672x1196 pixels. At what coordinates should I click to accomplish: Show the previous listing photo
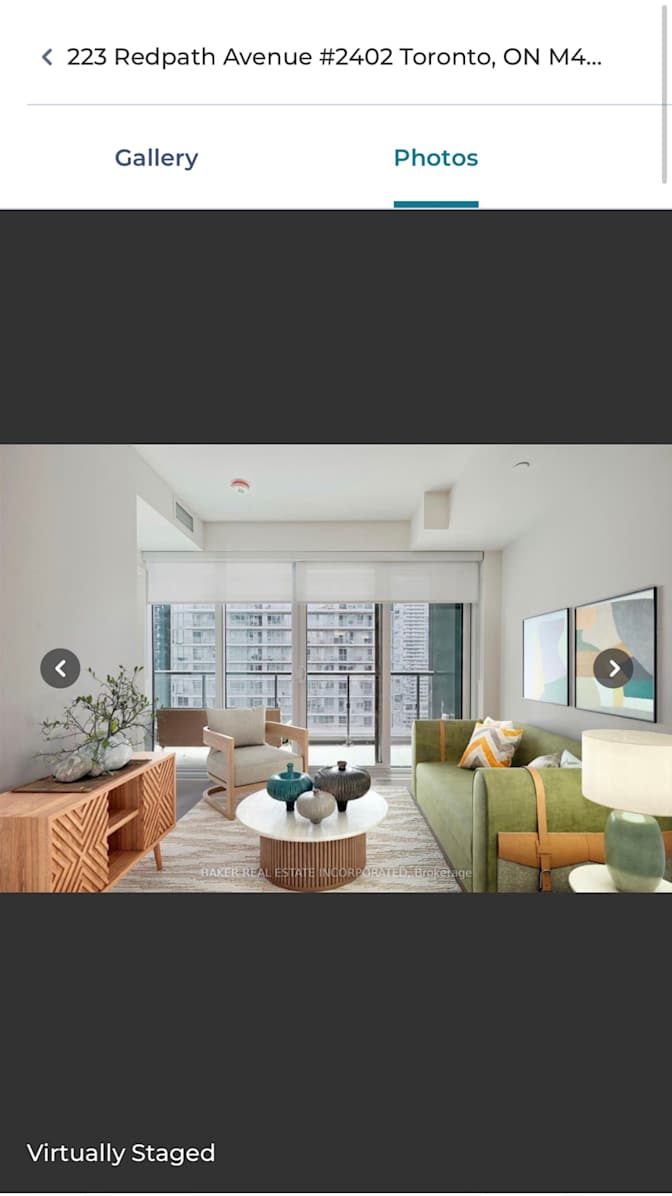(60, 668)
